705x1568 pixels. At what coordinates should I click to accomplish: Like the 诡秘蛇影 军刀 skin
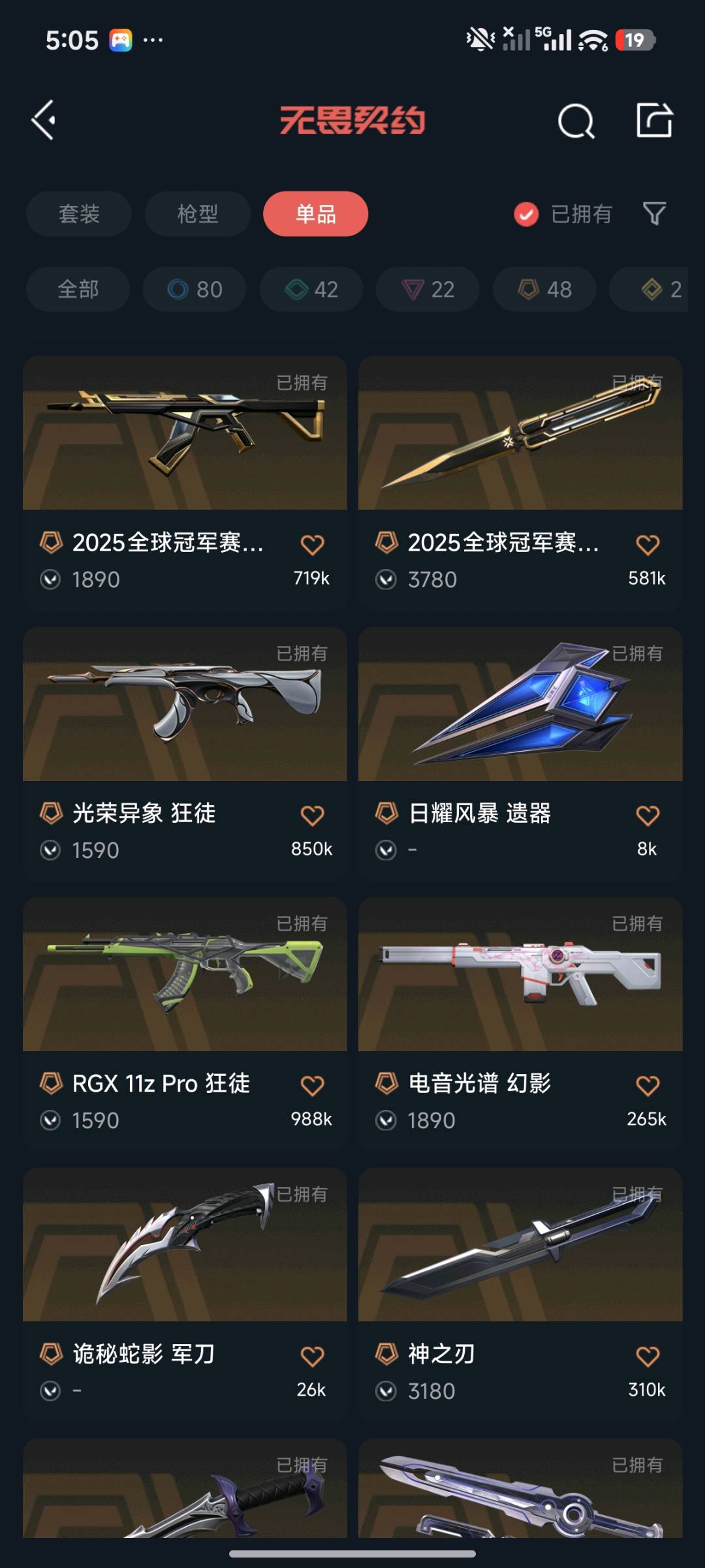coord(312,1357)
